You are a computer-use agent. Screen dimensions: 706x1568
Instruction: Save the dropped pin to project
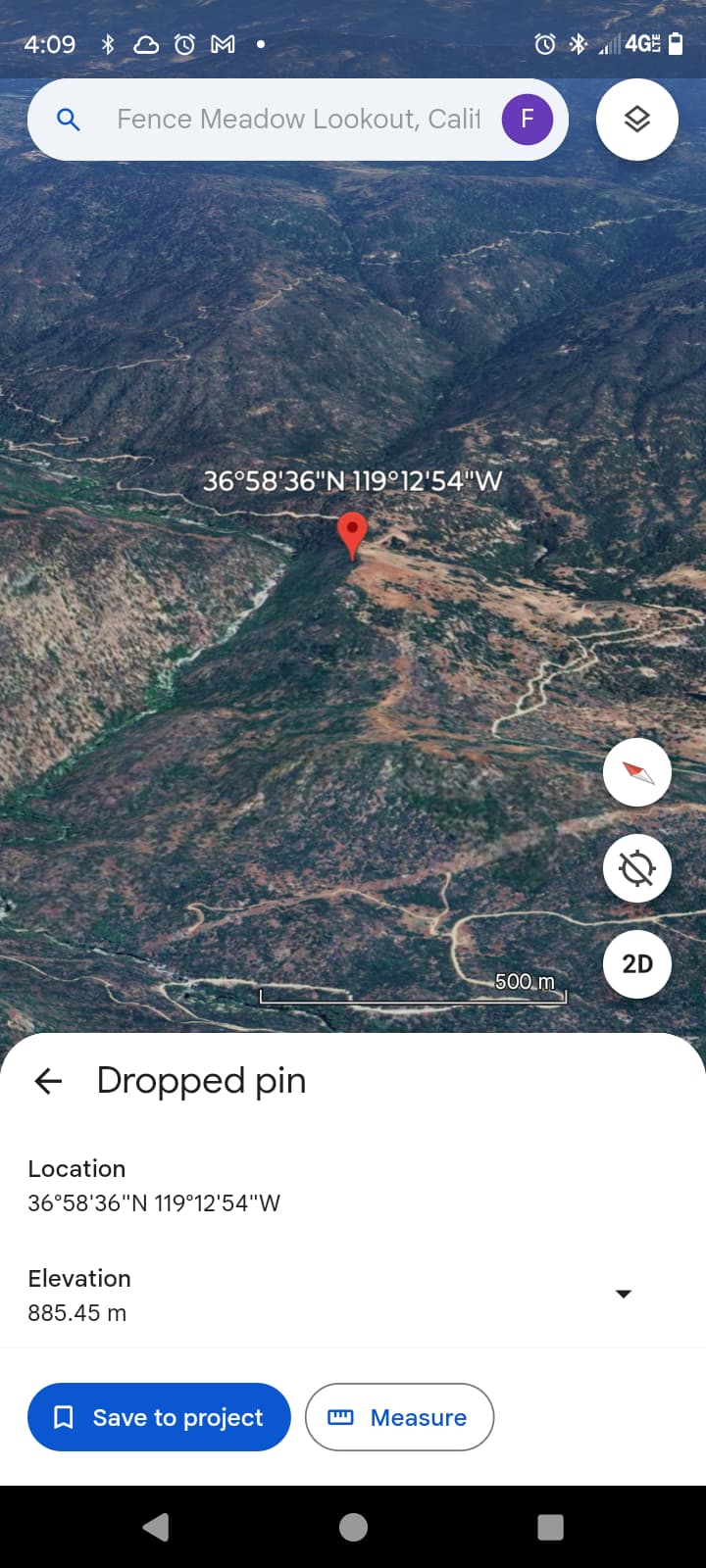[x=159, y=1417]
